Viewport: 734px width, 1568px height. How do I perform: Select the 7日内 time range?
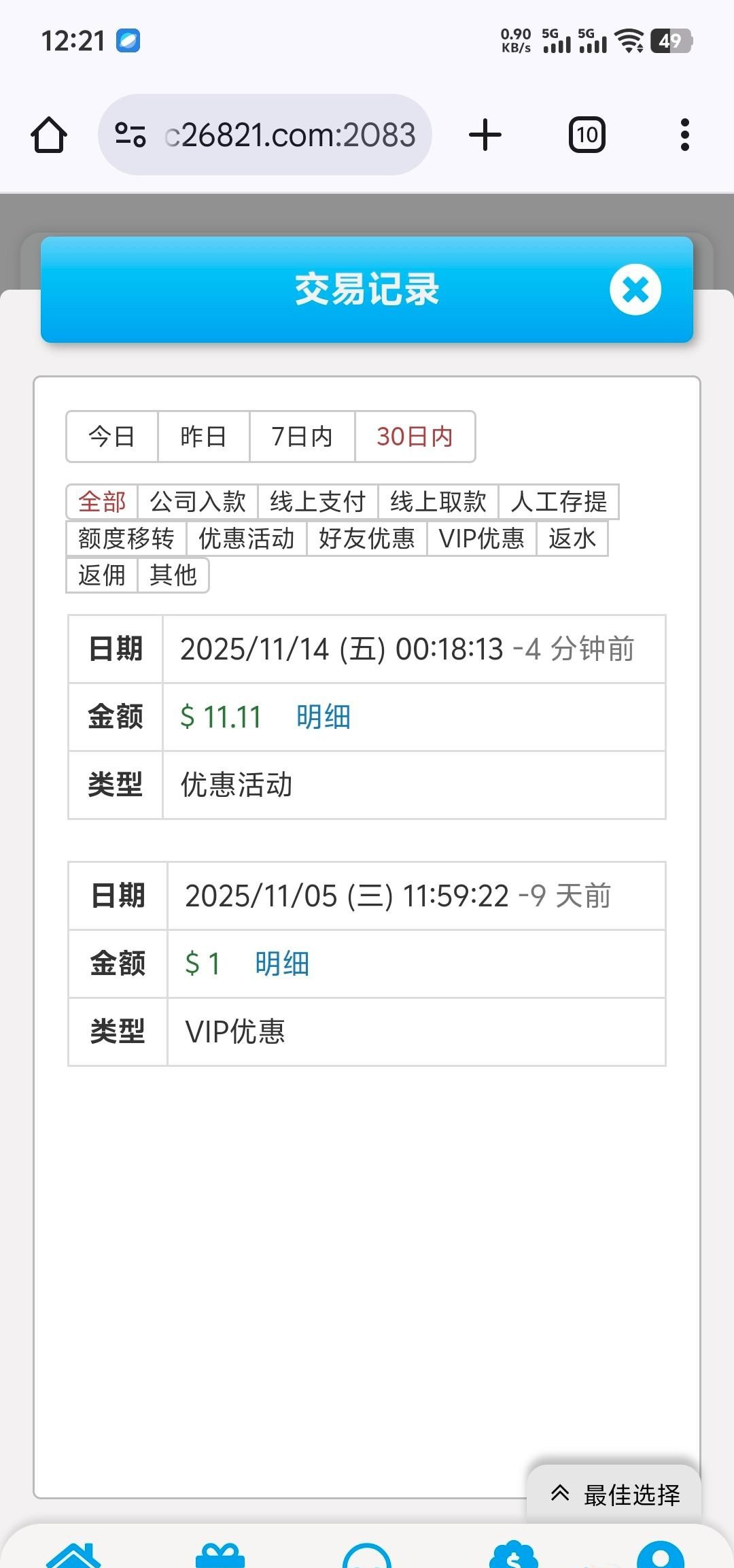[x=302, y=437]
